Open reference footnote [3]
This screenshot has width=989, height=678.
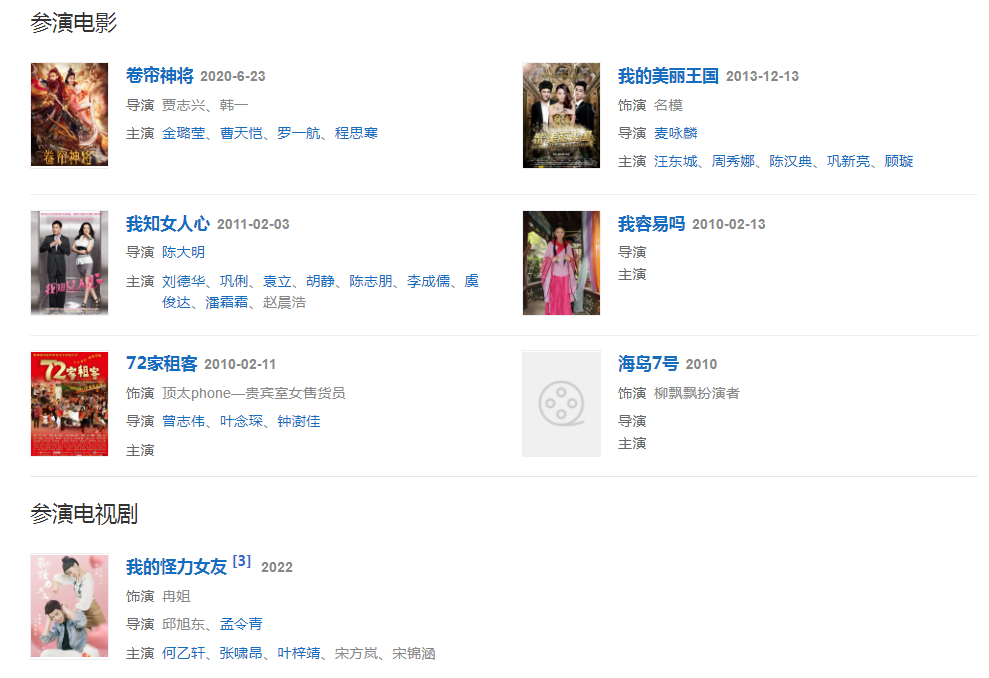[241, 561]
